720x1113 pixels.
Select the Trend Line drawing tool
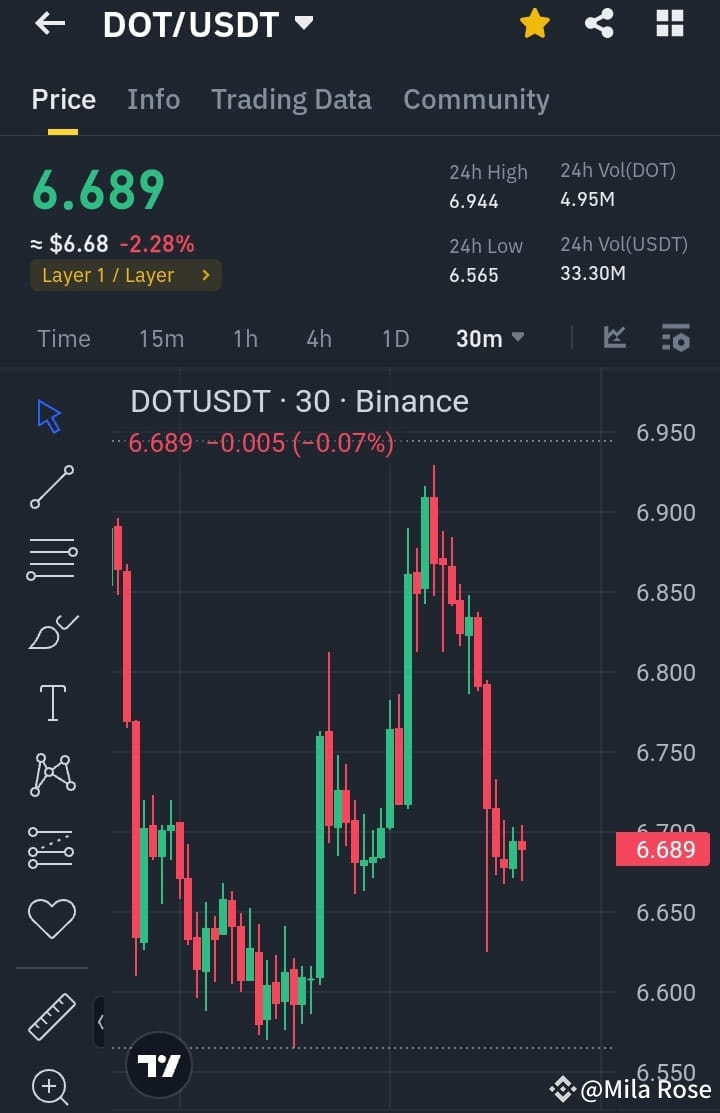pos(51,488)
